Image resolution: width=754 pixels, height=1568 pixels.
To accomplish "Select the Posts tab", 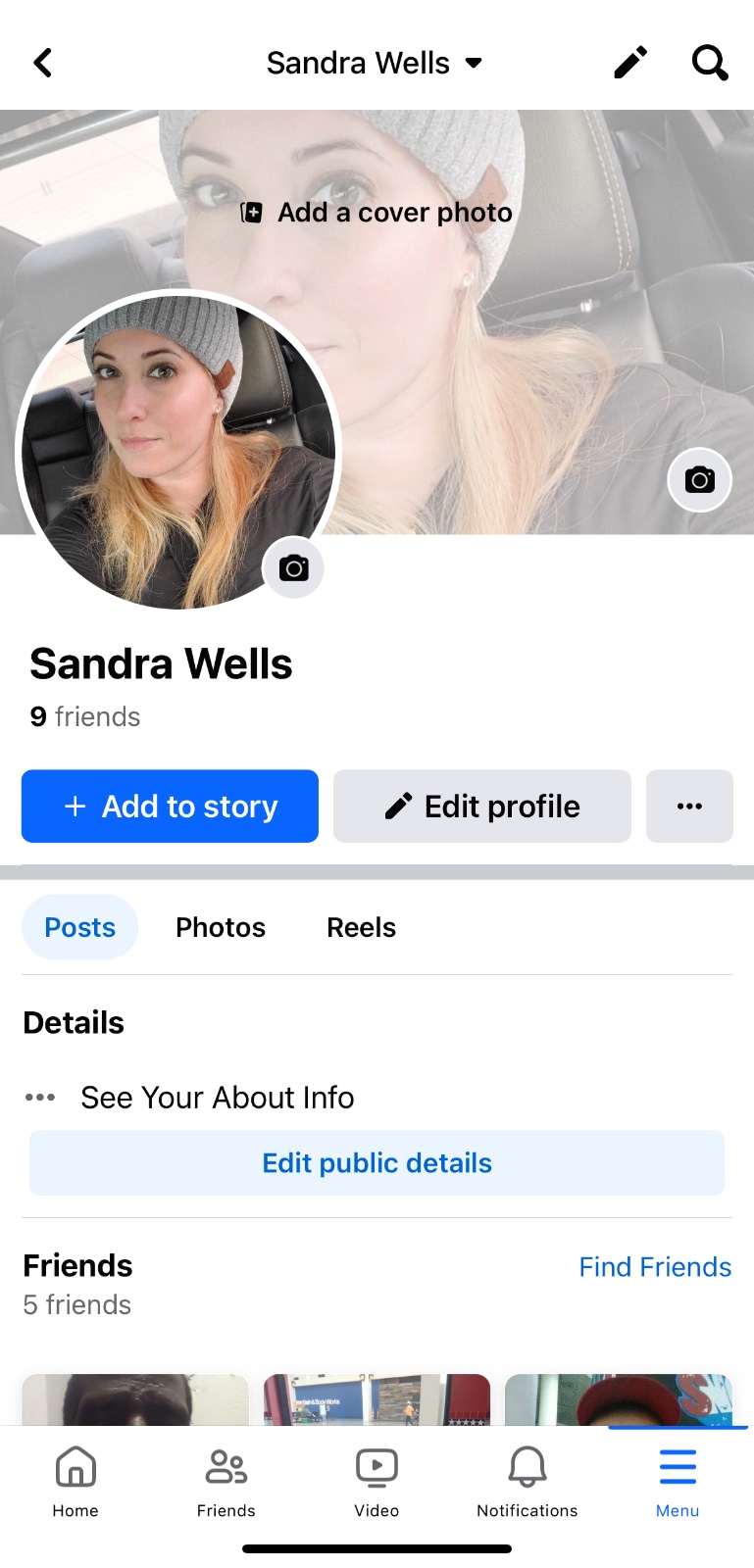I will point(80,927).
